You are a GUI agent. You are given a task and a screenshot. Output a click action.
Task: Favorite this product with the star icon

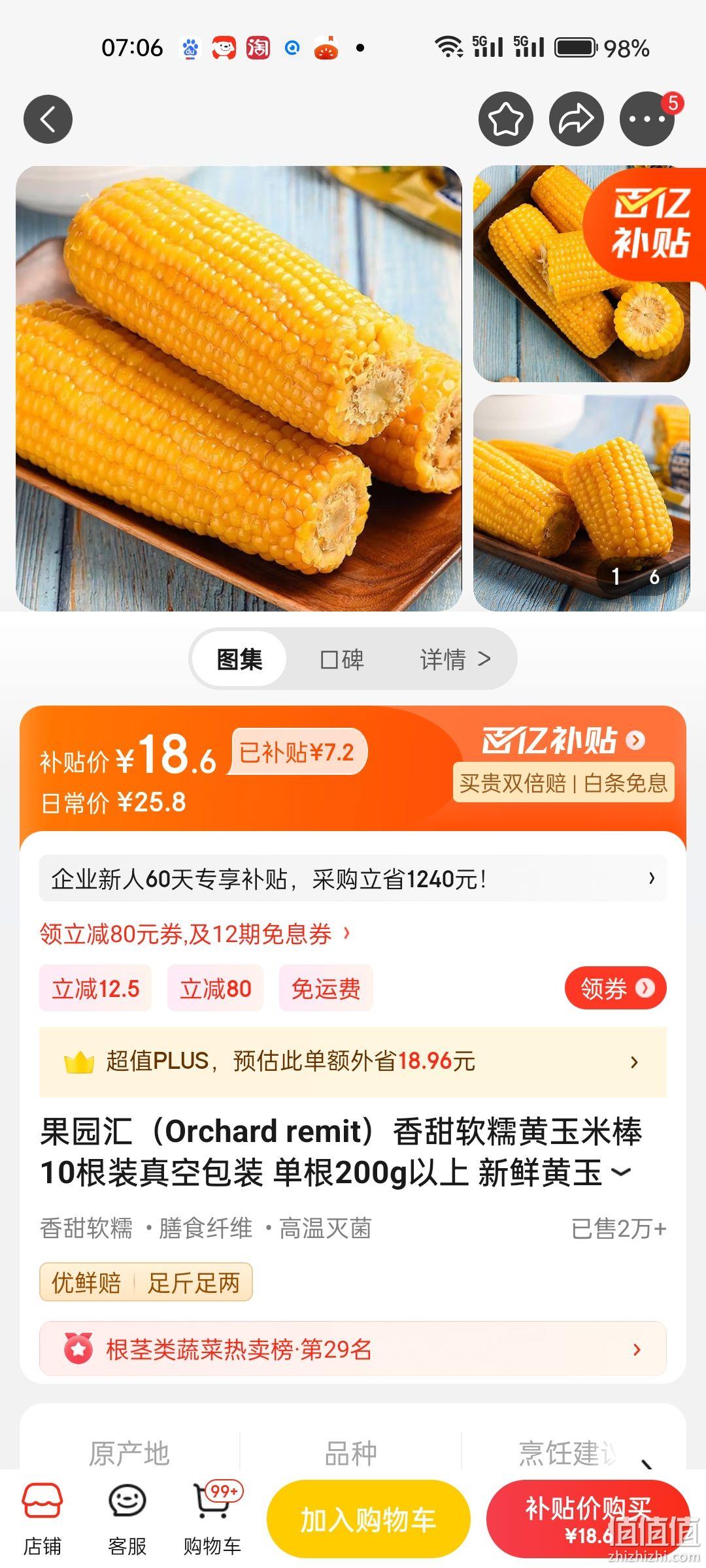click(x=506, y=119)
